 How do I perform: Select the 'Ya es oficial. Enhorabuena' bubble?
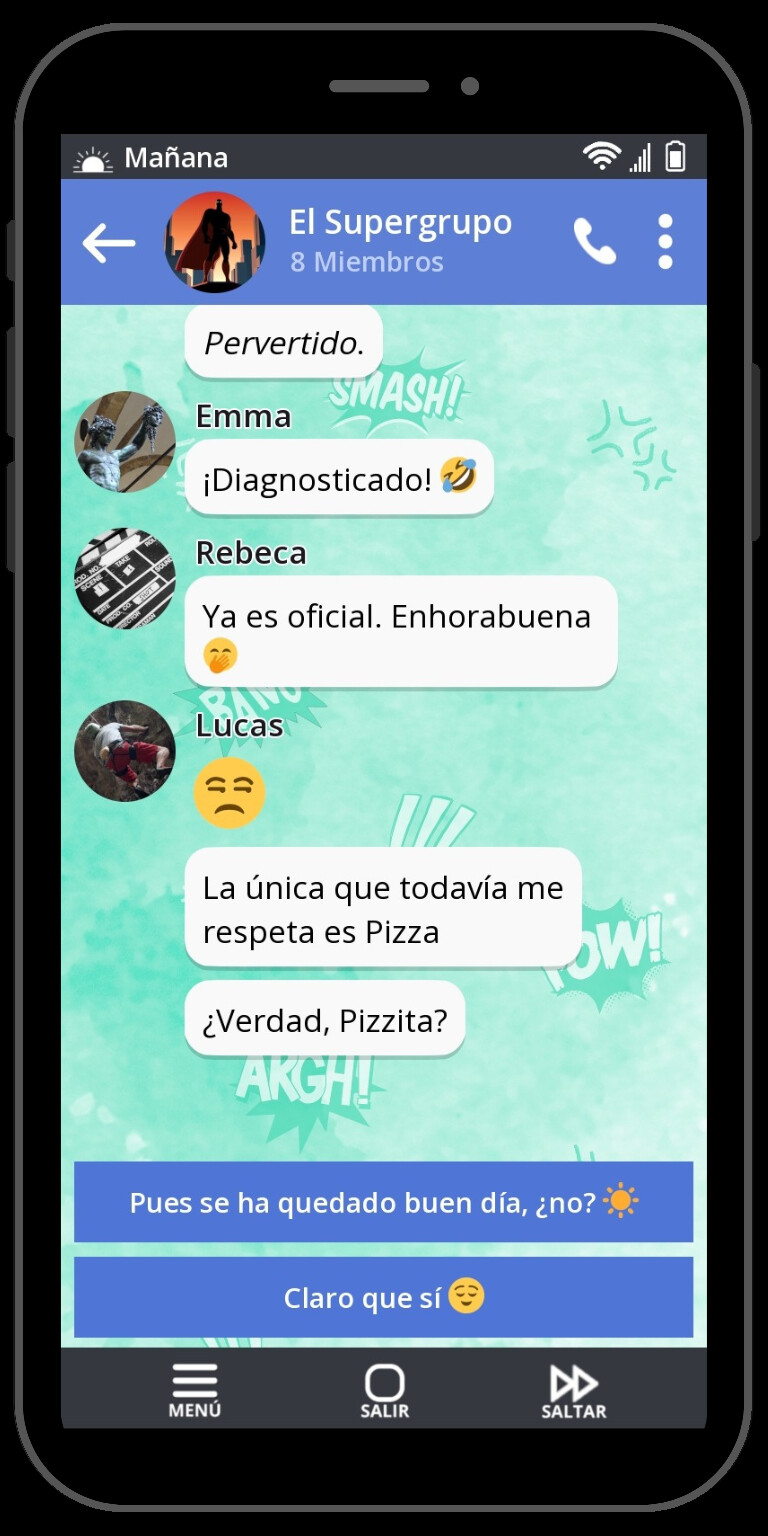pyautogui.click(x=400, y=630)
